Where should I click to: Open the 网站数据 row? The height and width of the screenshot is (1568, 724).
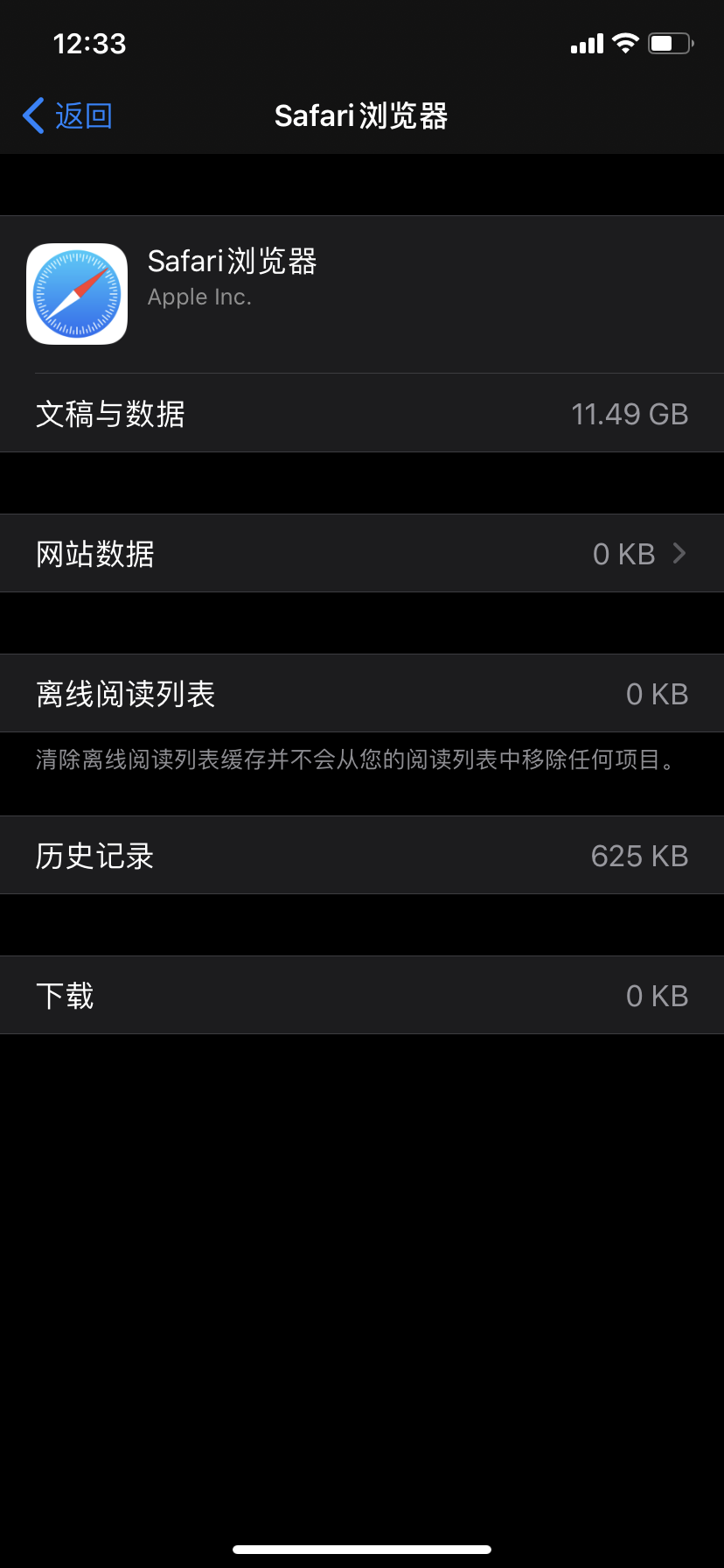pyautogui.click(x=362, y=554)
